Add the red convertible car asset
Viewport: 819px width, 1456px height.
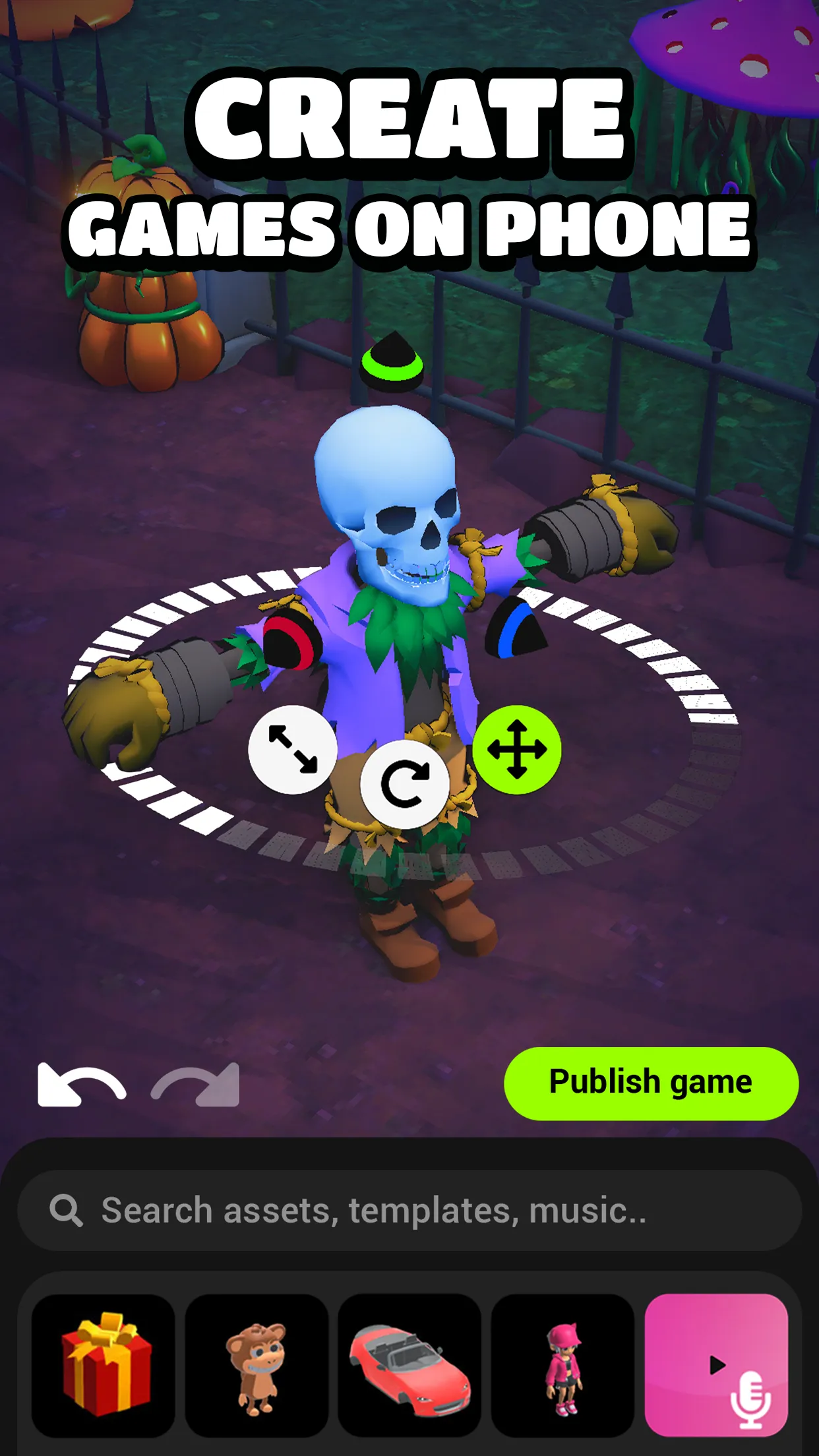click(x=409, y=1365)
